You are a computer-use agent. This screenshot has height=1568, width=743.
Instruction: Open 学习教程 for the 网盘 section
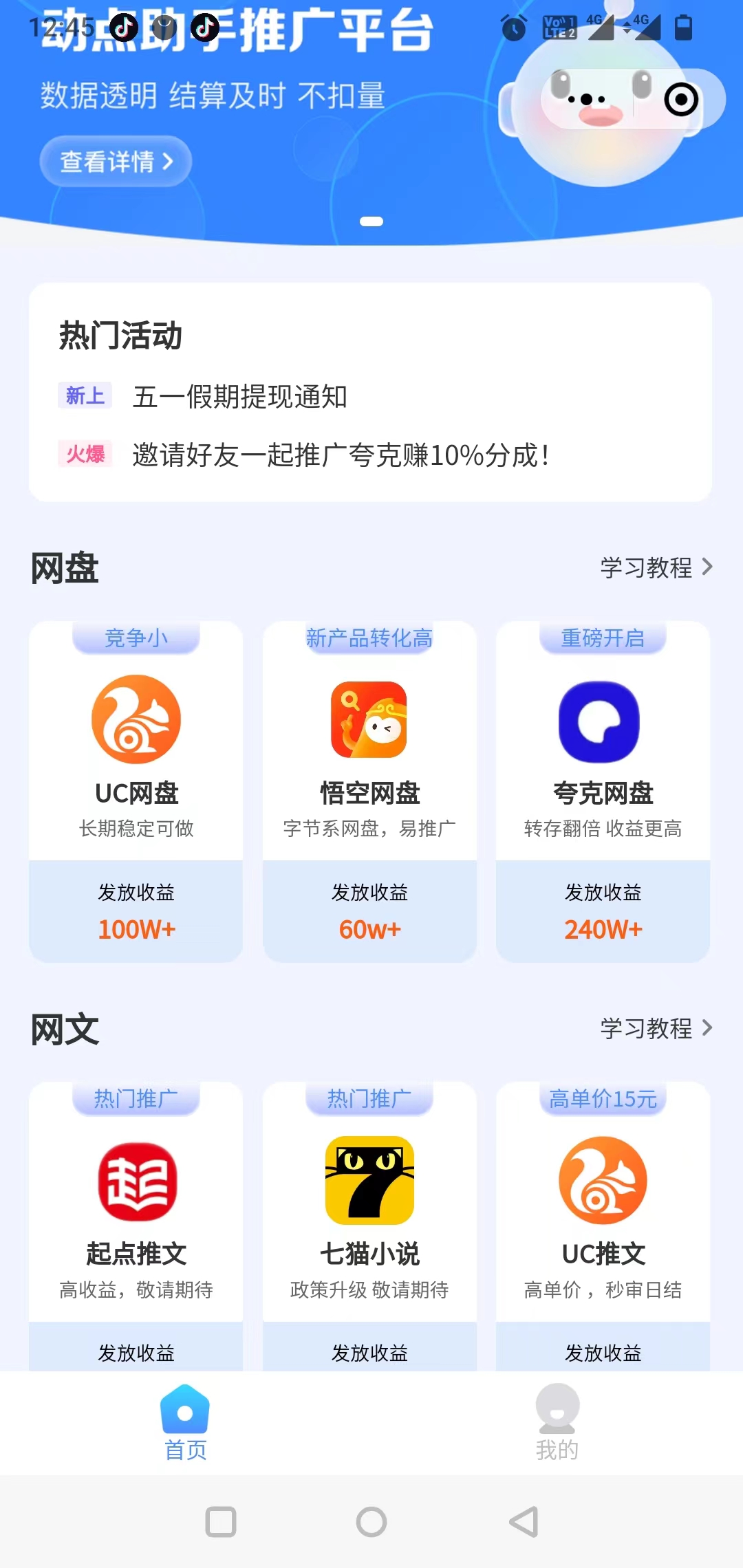(x=656, y=567)
